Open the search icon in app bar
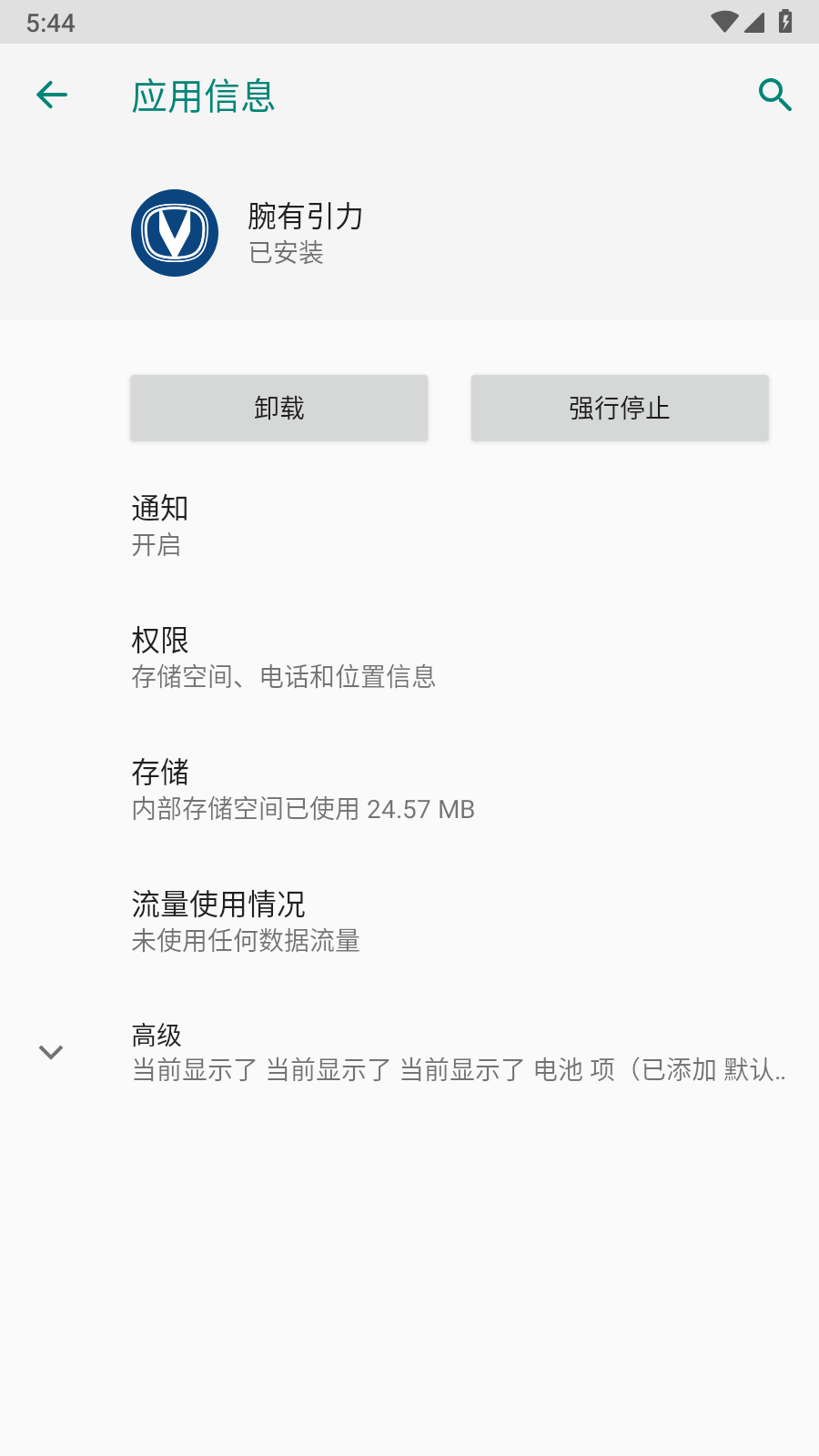Viewport: 819px width, 1456px height. [774, 95]
